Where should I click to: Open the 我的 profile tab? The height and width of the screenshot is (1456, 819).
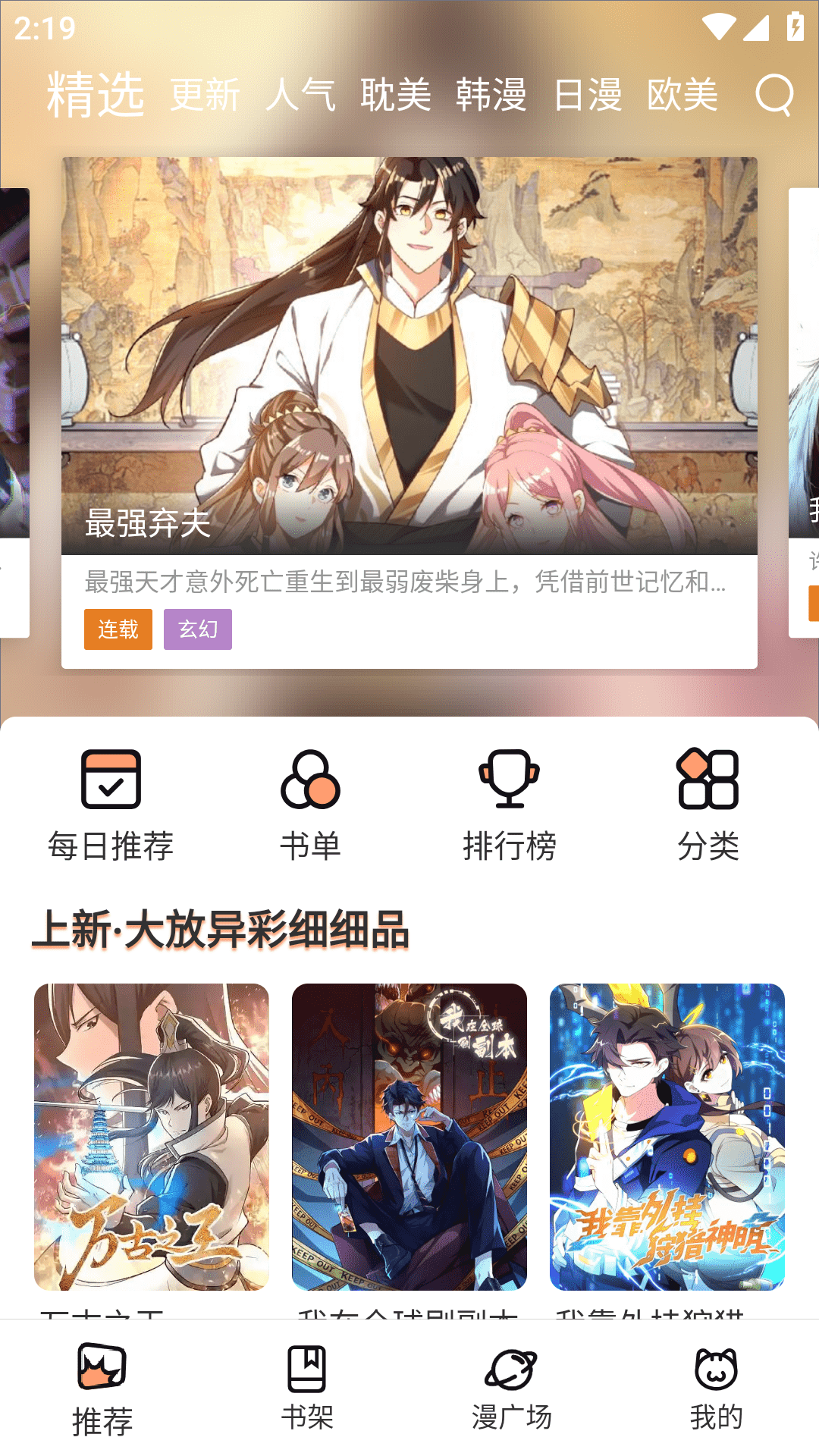(716, 1388)
